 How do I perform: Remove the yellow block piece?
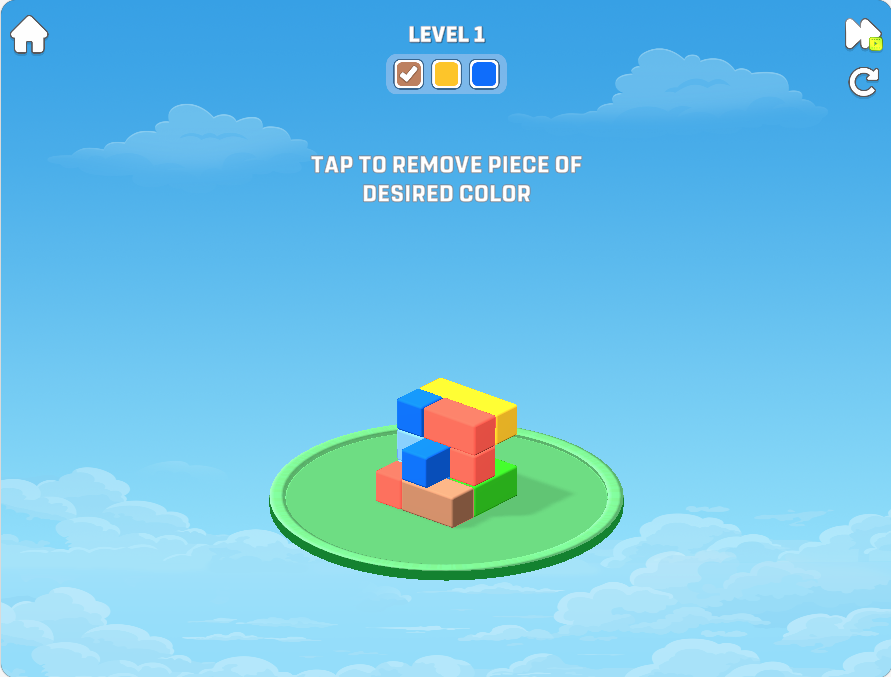(470, 397)
